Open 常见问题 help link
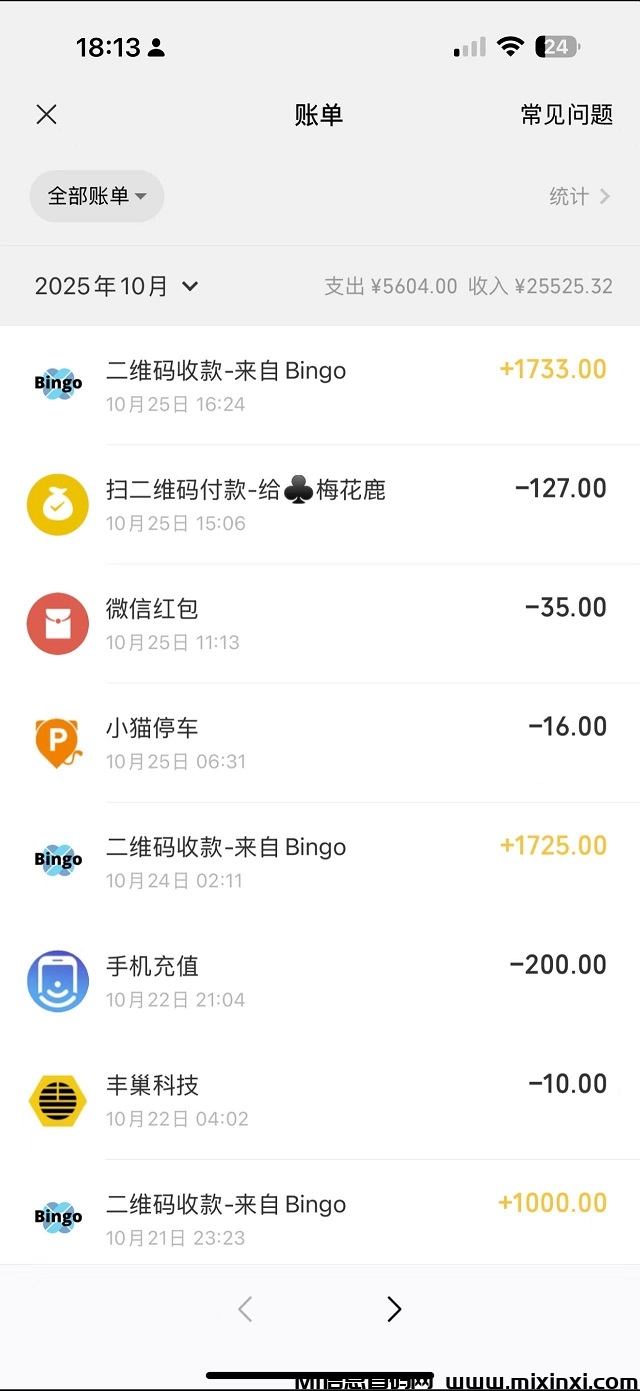640x1391 pixels. (x=566, y=115)
